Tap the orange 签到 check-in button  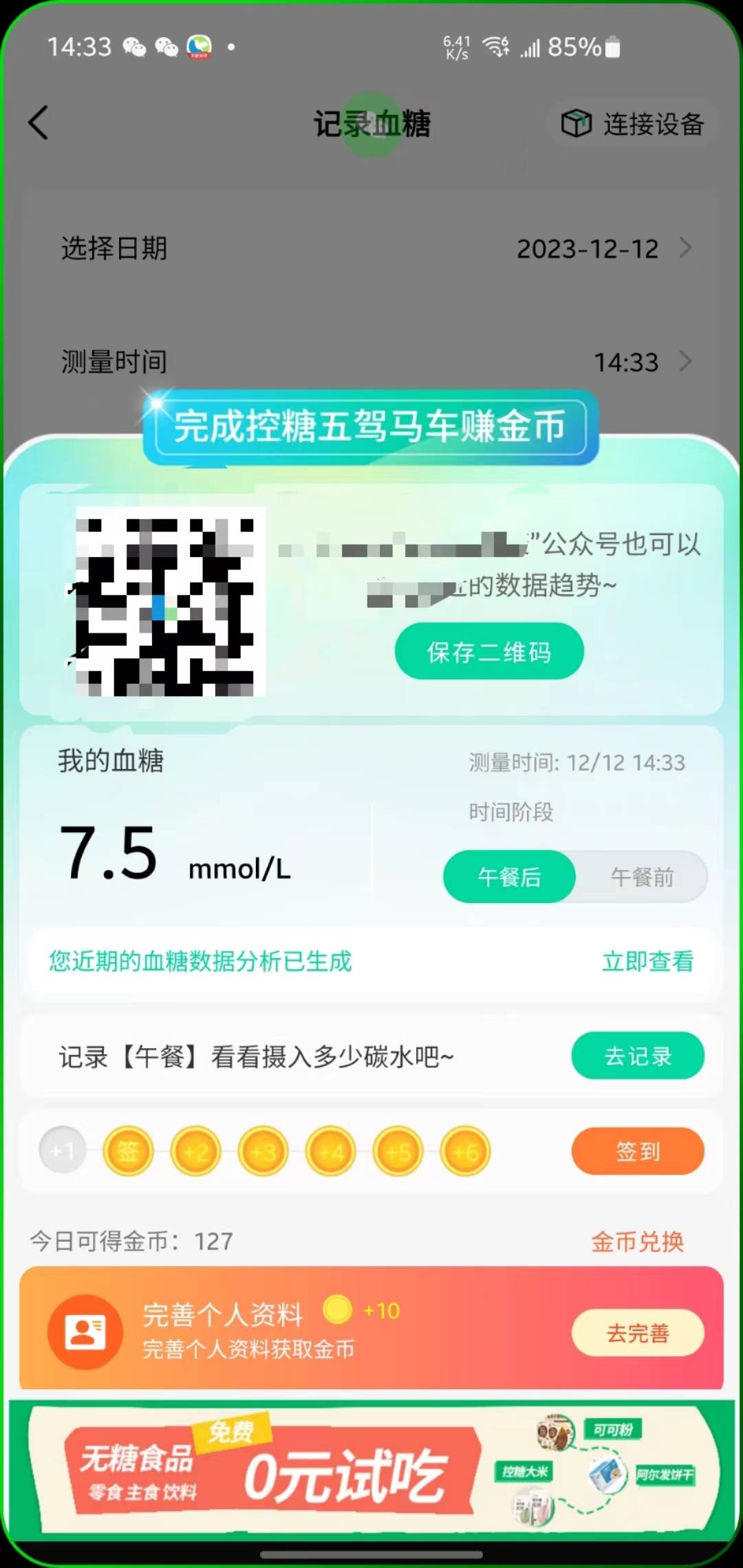[x=638, y=1151]
